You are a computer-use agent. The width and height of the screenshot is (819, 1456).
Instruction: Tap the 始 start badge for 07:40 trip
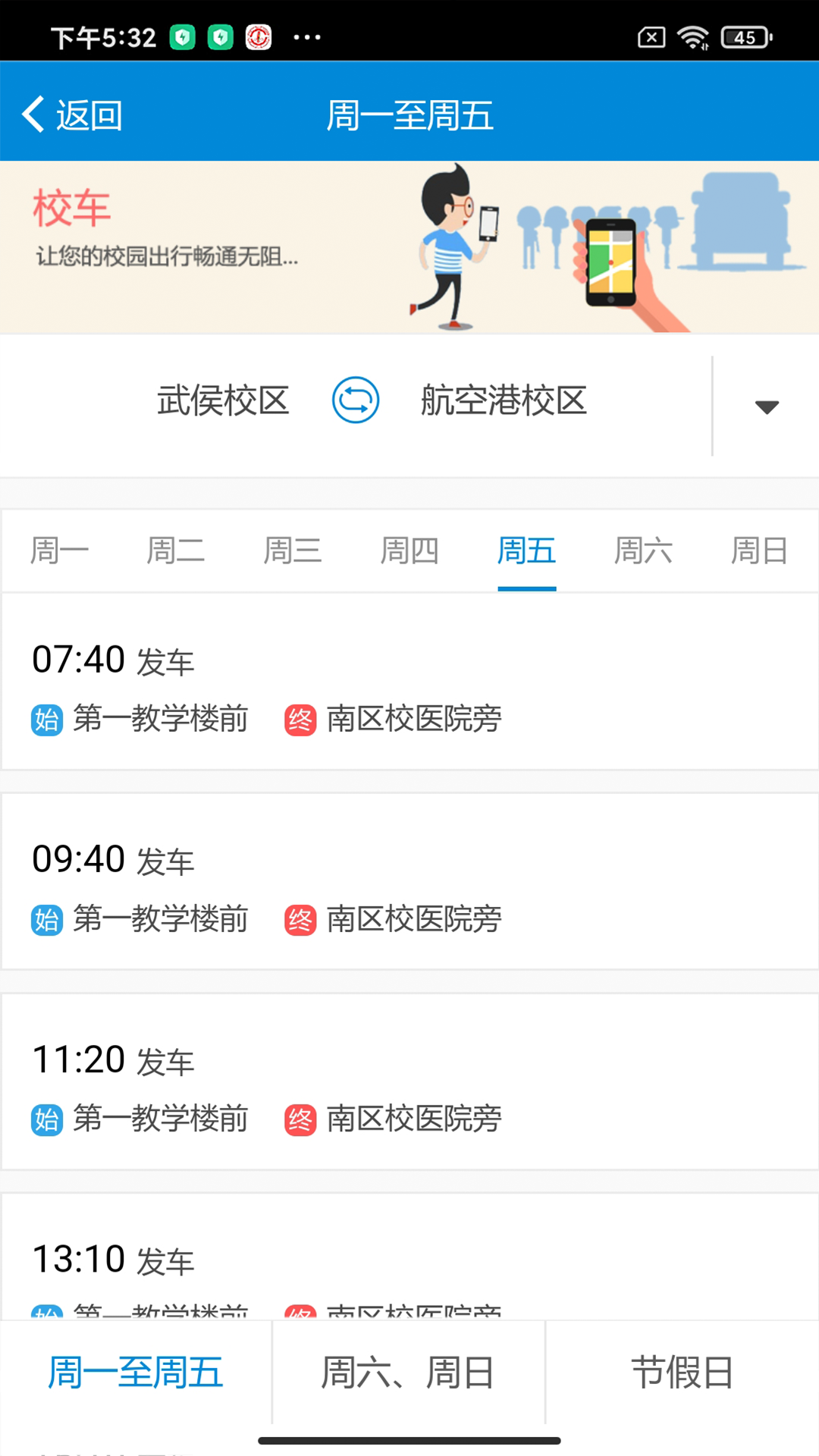point(46,716)
